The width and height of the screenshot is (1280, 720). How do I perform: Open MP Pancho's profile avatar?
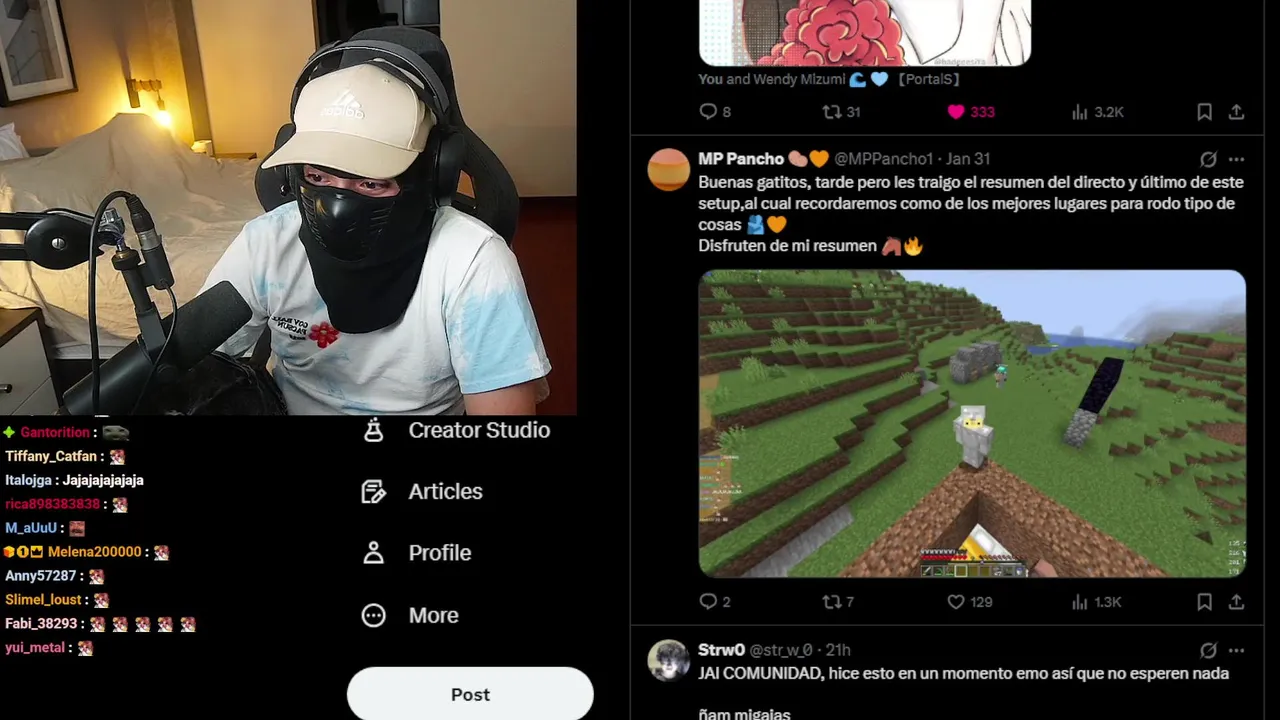(668, 170)
